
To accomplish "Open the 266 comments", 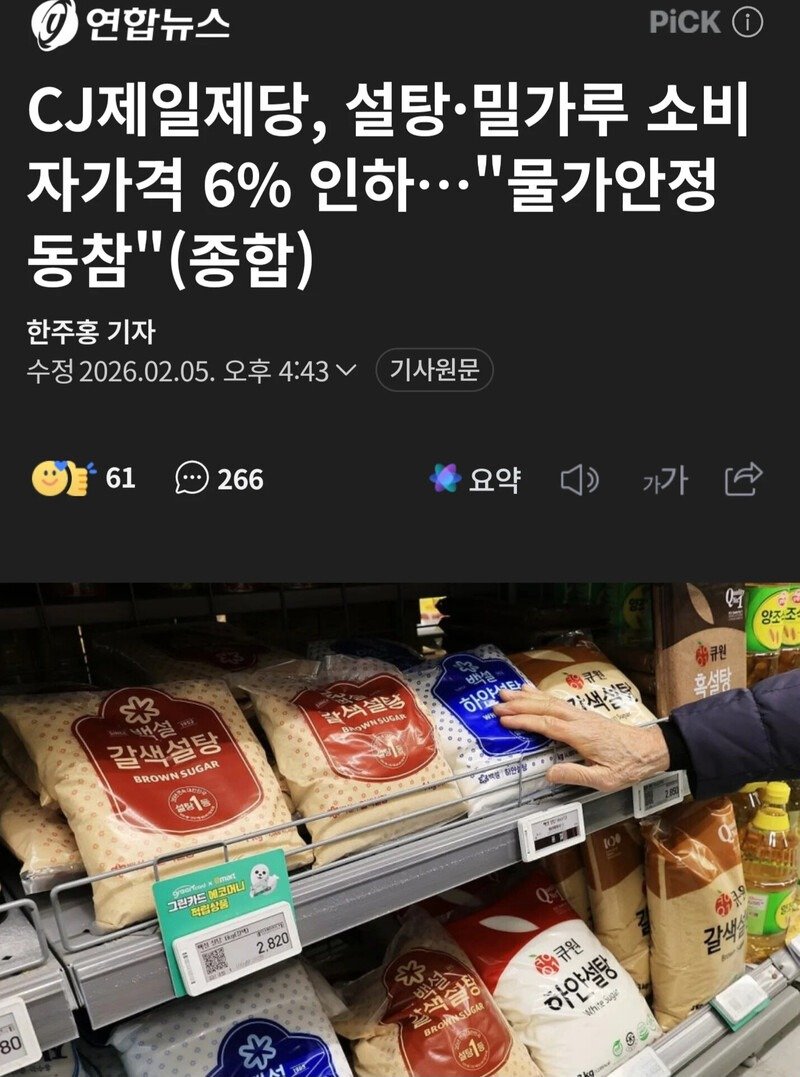I will (x=219, y=479).
